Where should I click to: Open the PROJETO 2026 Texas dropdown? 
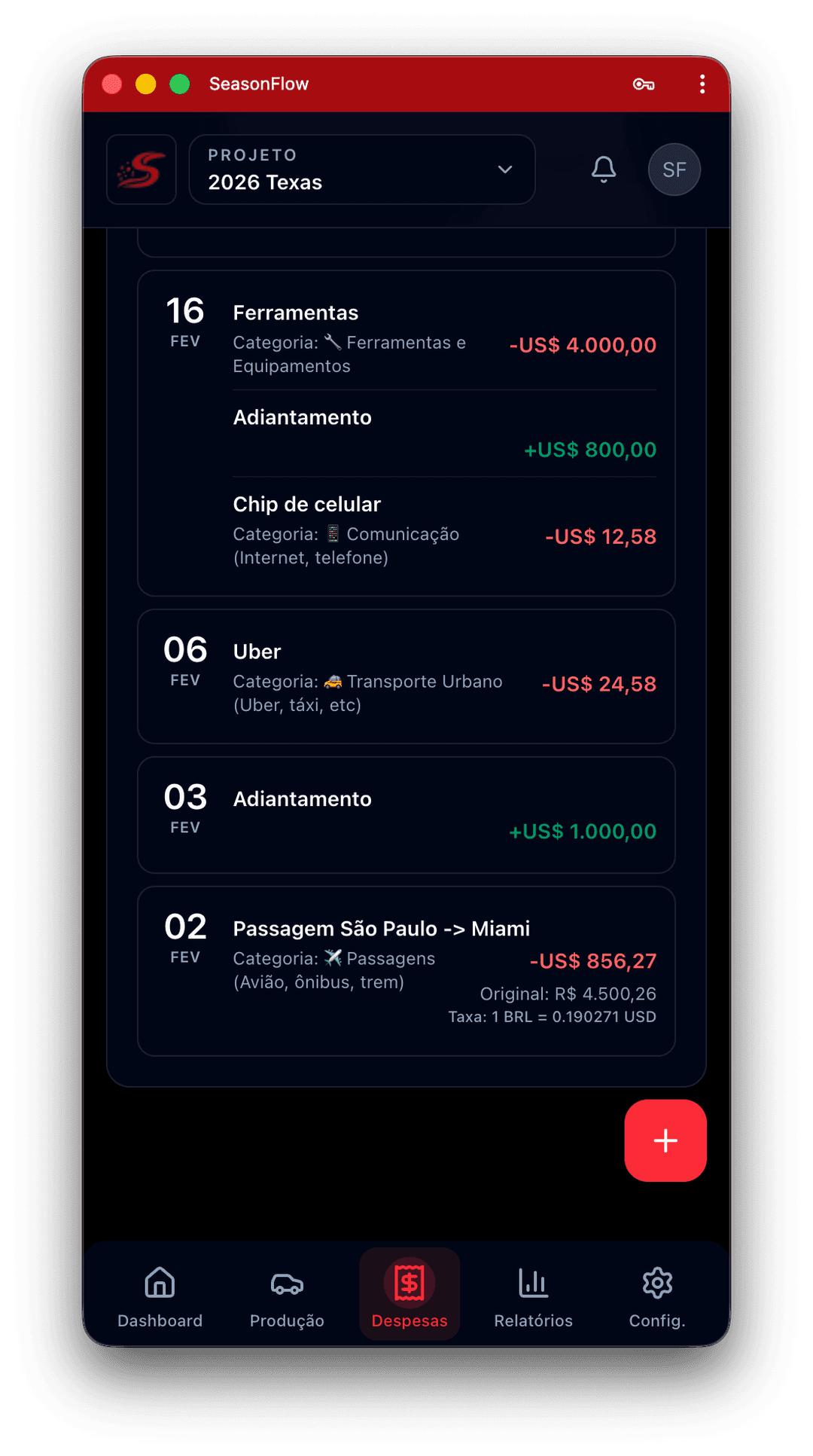361,169
